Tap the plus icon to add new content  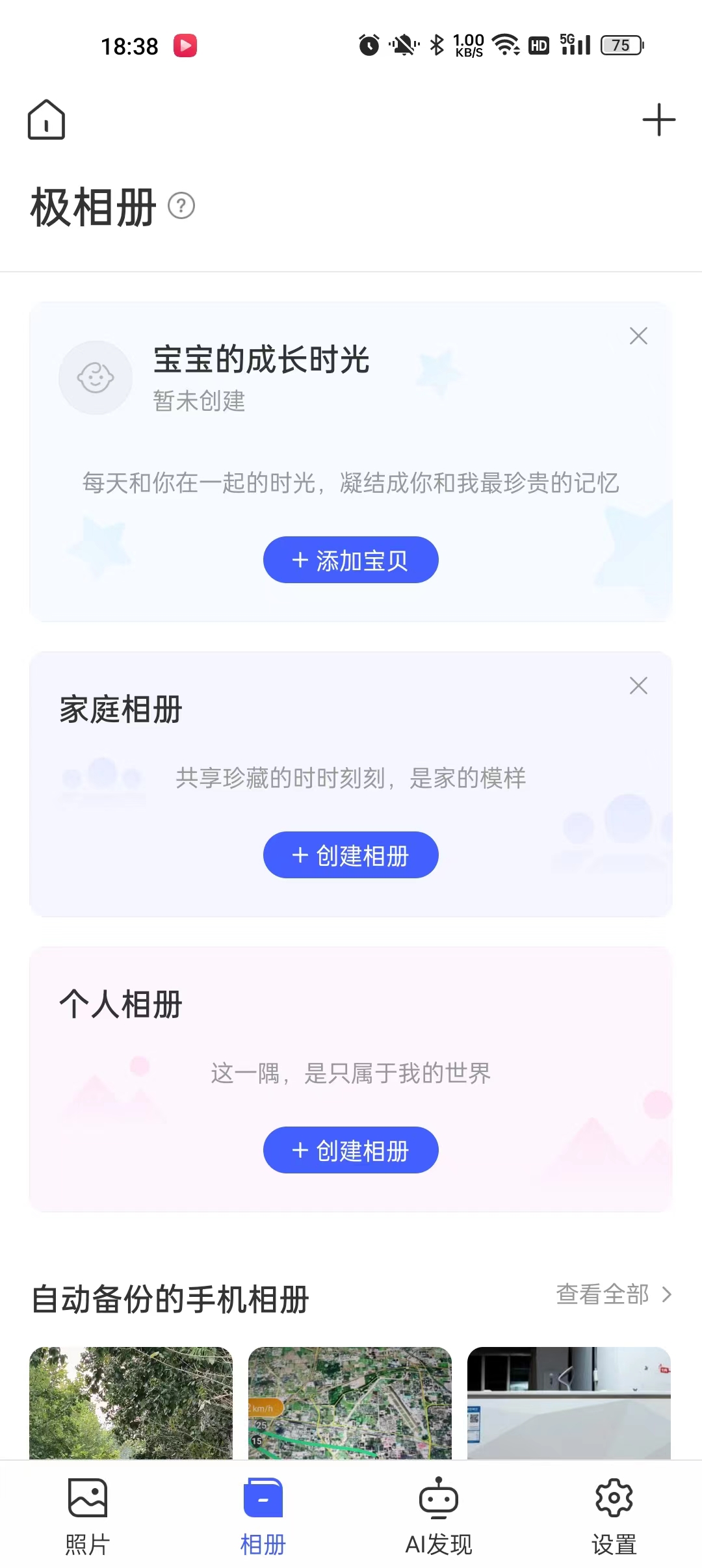(x=658, y=119)
